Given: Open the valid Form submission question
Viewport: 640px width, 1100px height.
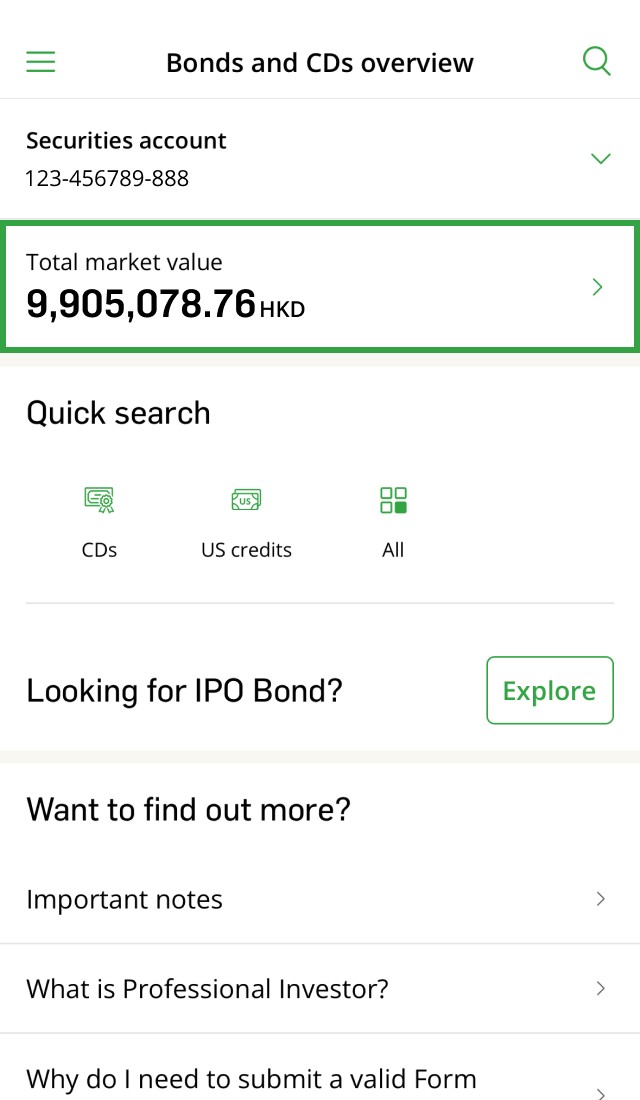Looking at the screenshot, I should [x=320, y=1080].
